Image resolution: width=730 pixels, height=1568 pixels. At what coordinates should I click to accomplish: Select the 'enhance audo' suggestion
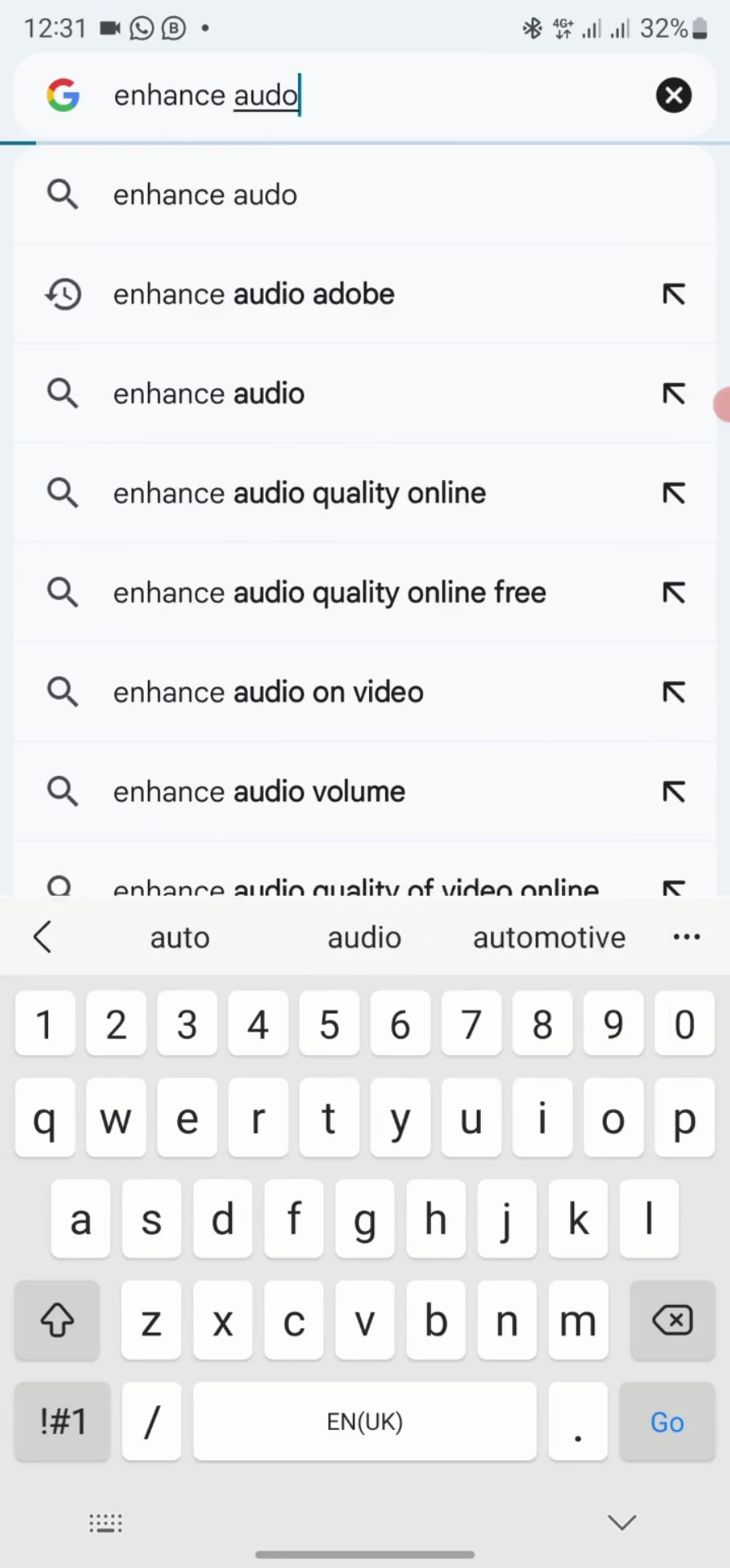point(365,195)
